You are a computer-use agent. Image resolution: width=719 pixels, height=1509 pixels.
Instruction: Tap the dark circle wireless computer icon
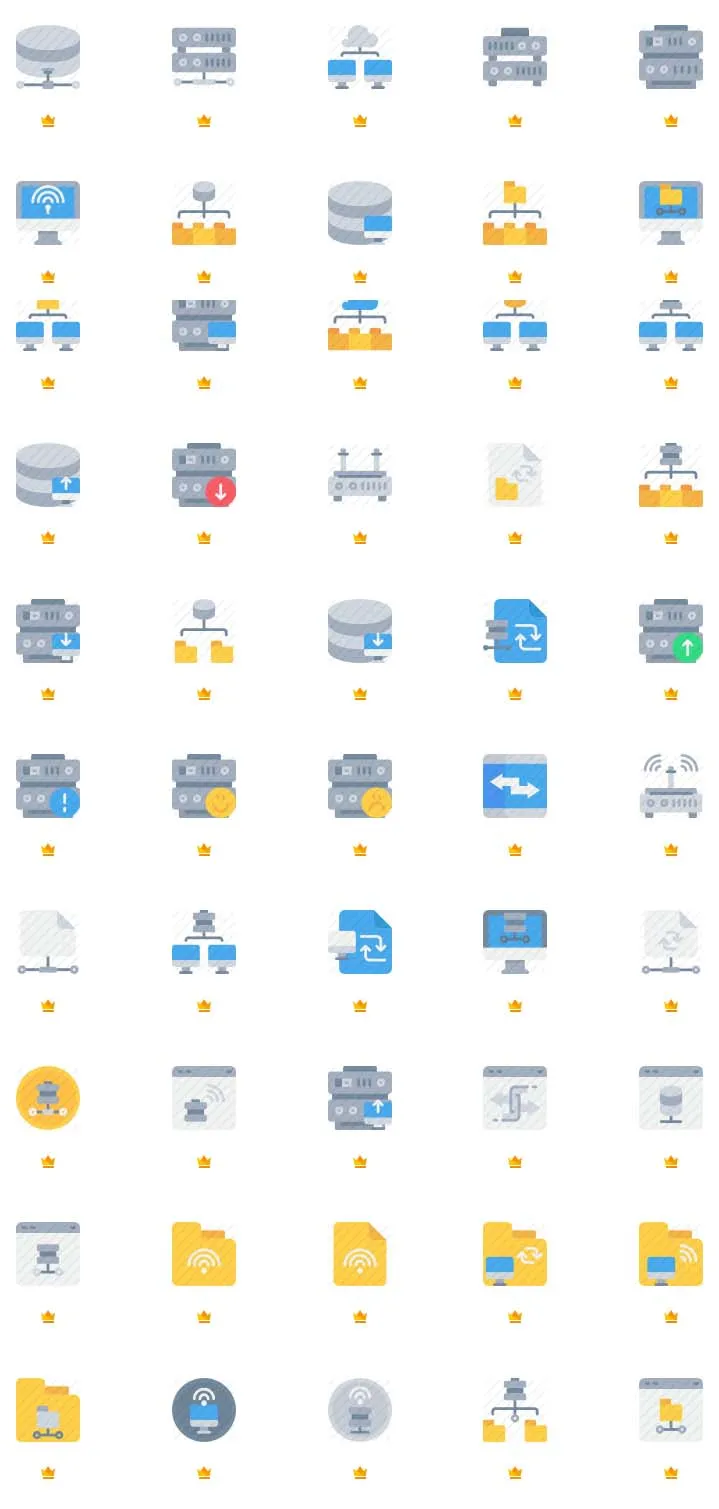pyautogui.click(x=204, y=1410)
